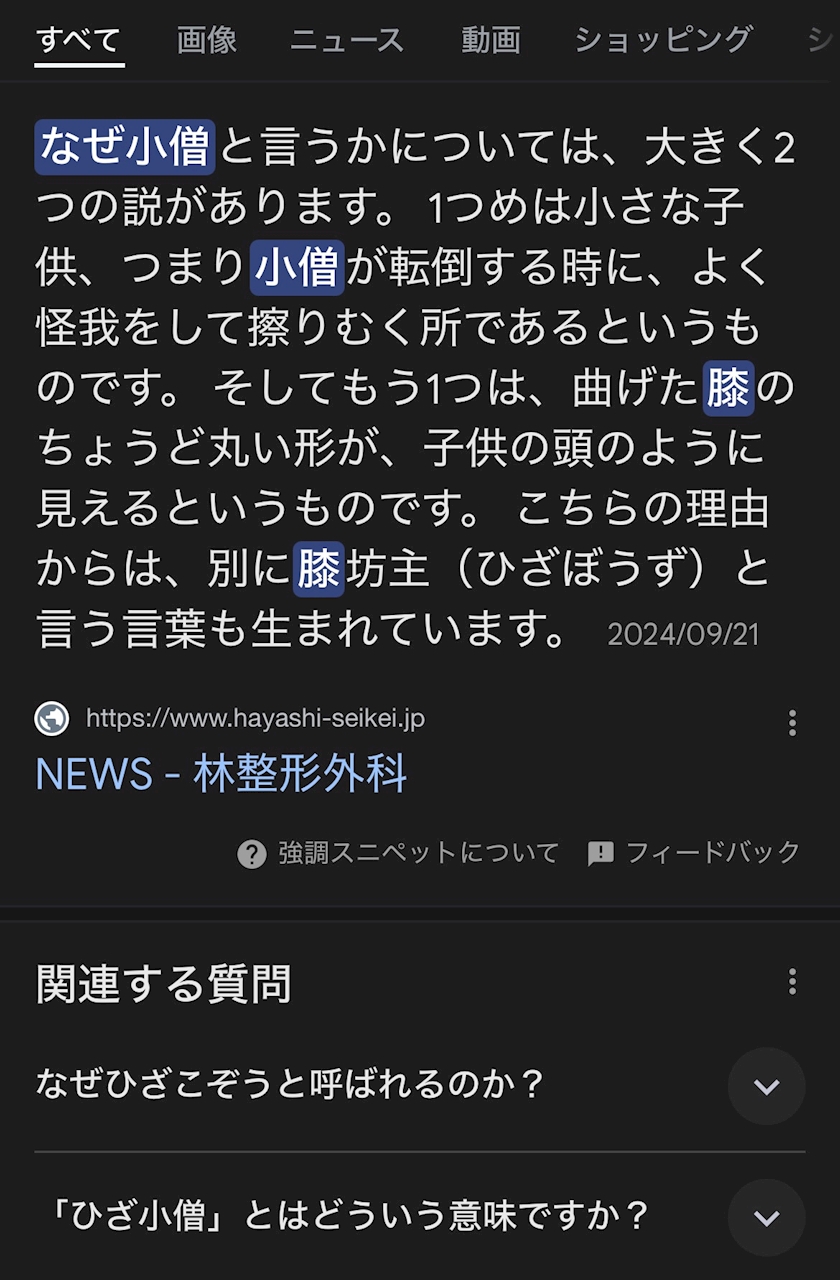Expand the question なぜひざこぞうと呼ばれるのか？
The image size is (840, 1280).
pos(420,1086)
